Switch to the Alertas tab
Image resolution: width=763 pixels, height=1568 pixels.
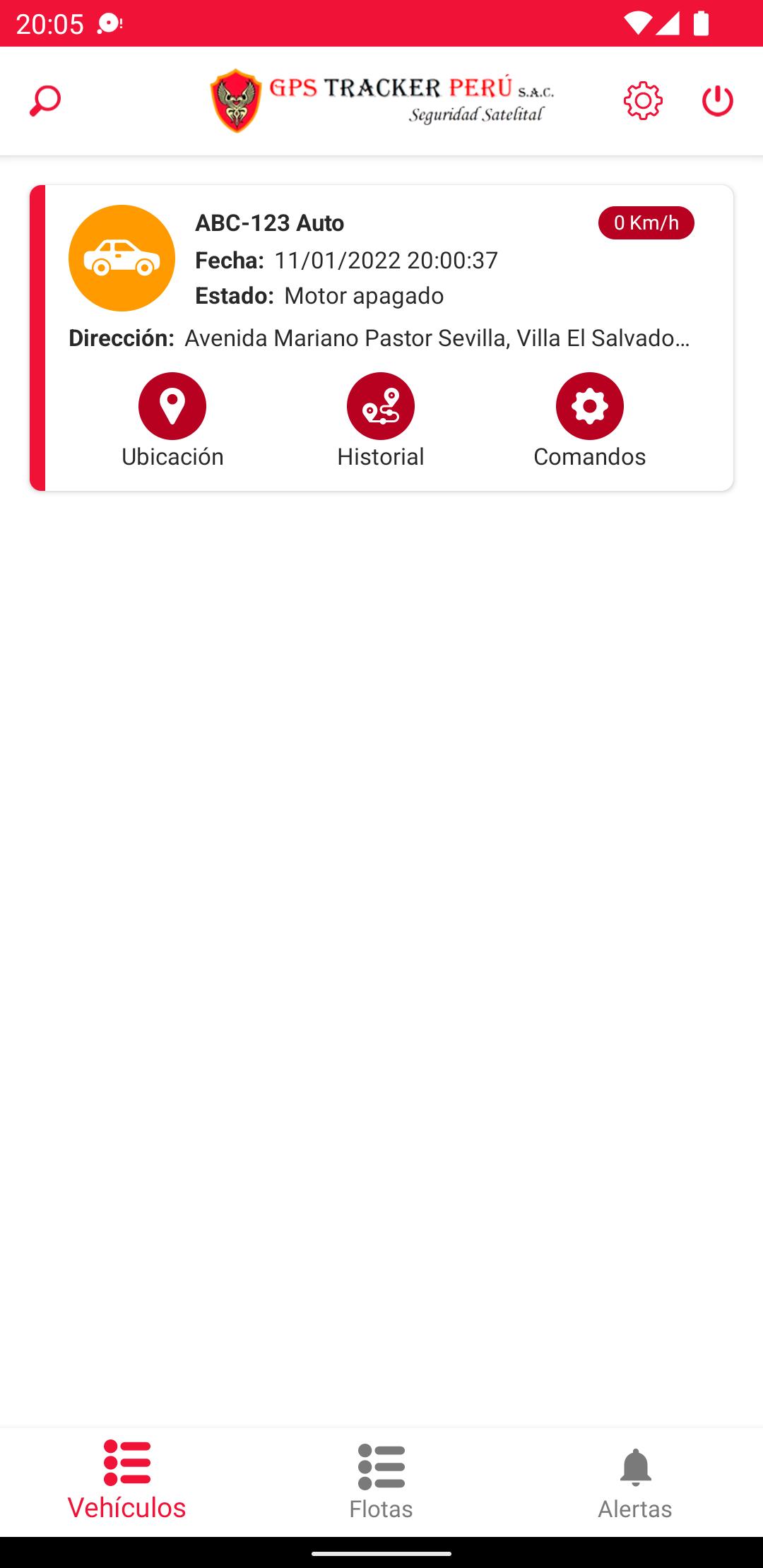tap(634, 1480)
